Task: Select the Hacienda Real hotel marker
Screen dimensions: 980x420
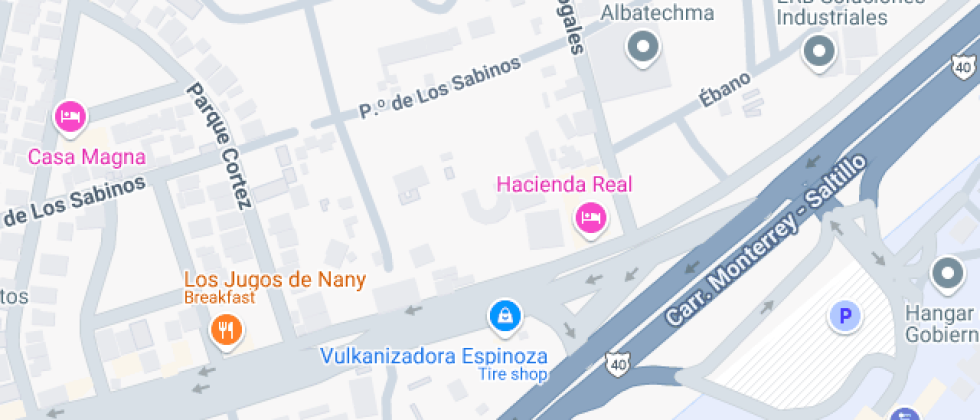Action: click(591, 217)
